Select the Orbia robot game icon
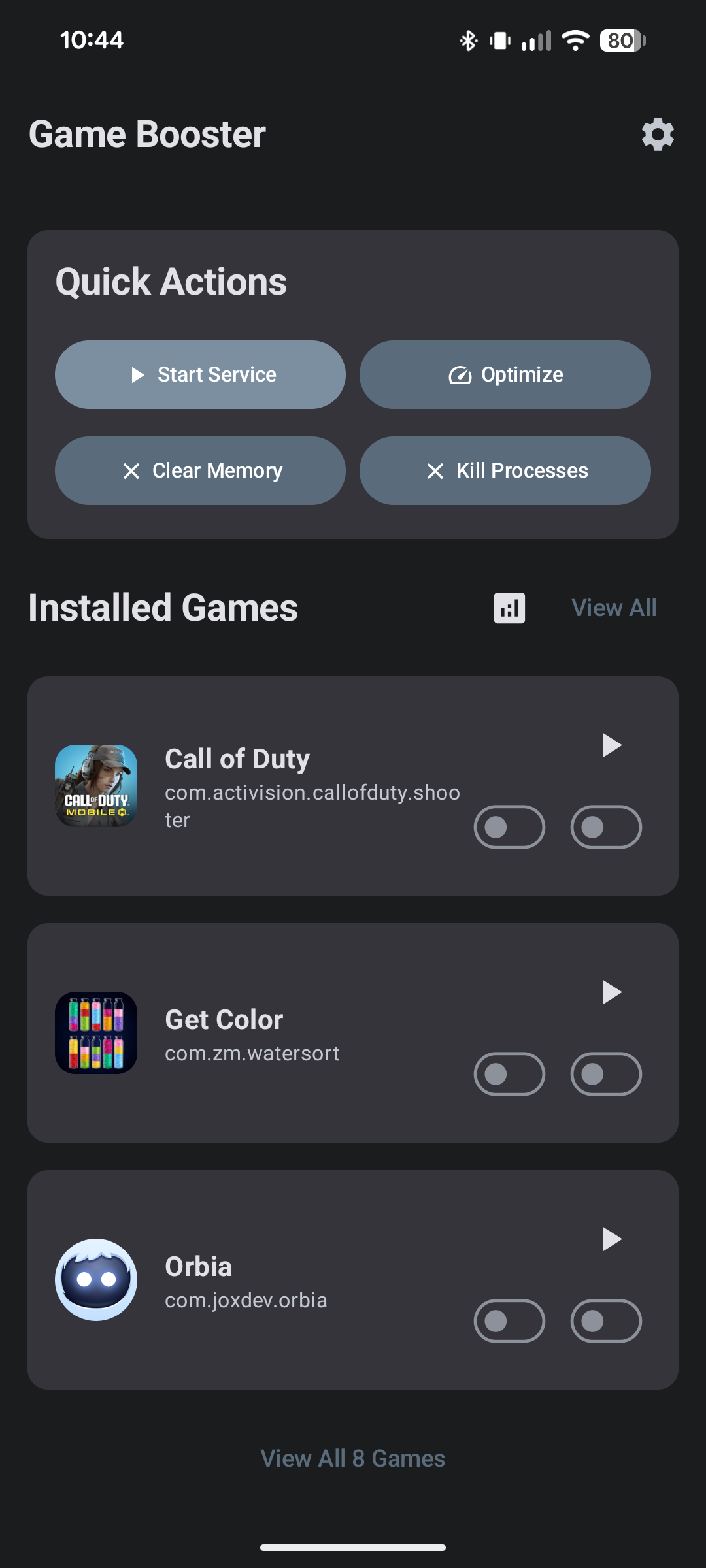Viewport: 706px width, 1568px height. (96, 1281)
